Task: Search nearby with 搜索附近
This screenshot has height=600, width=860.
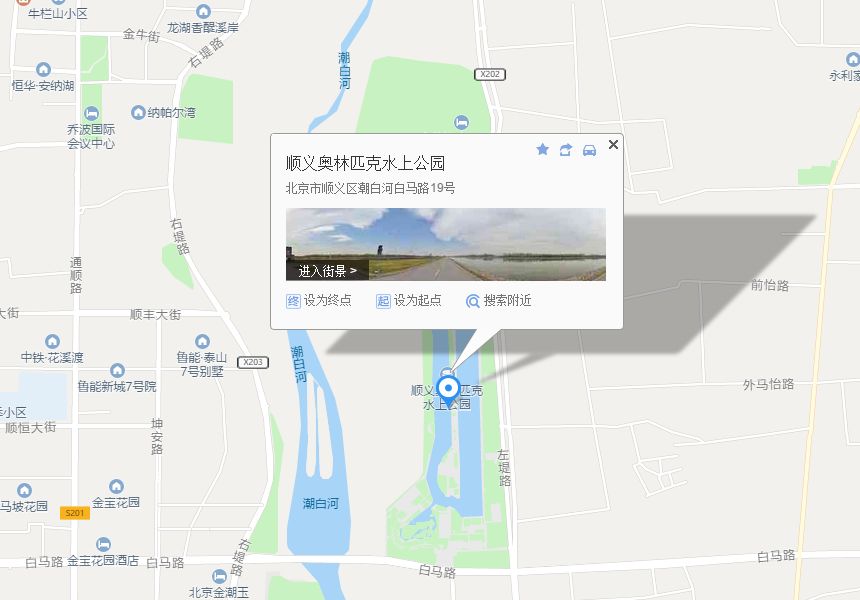Action: pos(498,300)
